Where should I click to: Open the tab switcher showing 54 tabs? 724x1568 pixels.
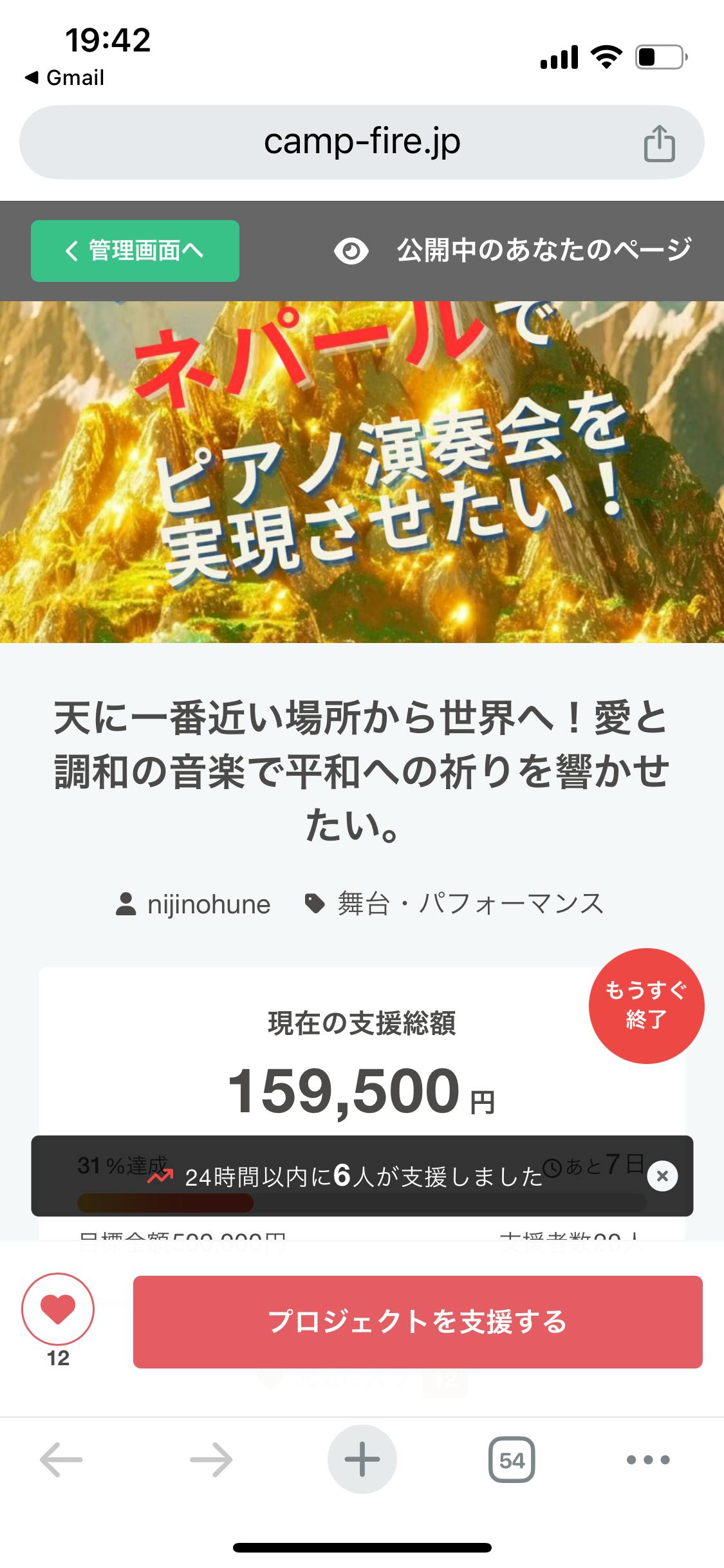point(512,1459)
